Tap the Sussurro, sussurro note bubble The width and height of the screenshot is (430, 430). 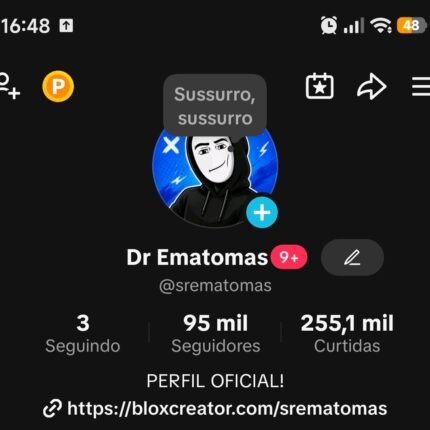[215, 106]
